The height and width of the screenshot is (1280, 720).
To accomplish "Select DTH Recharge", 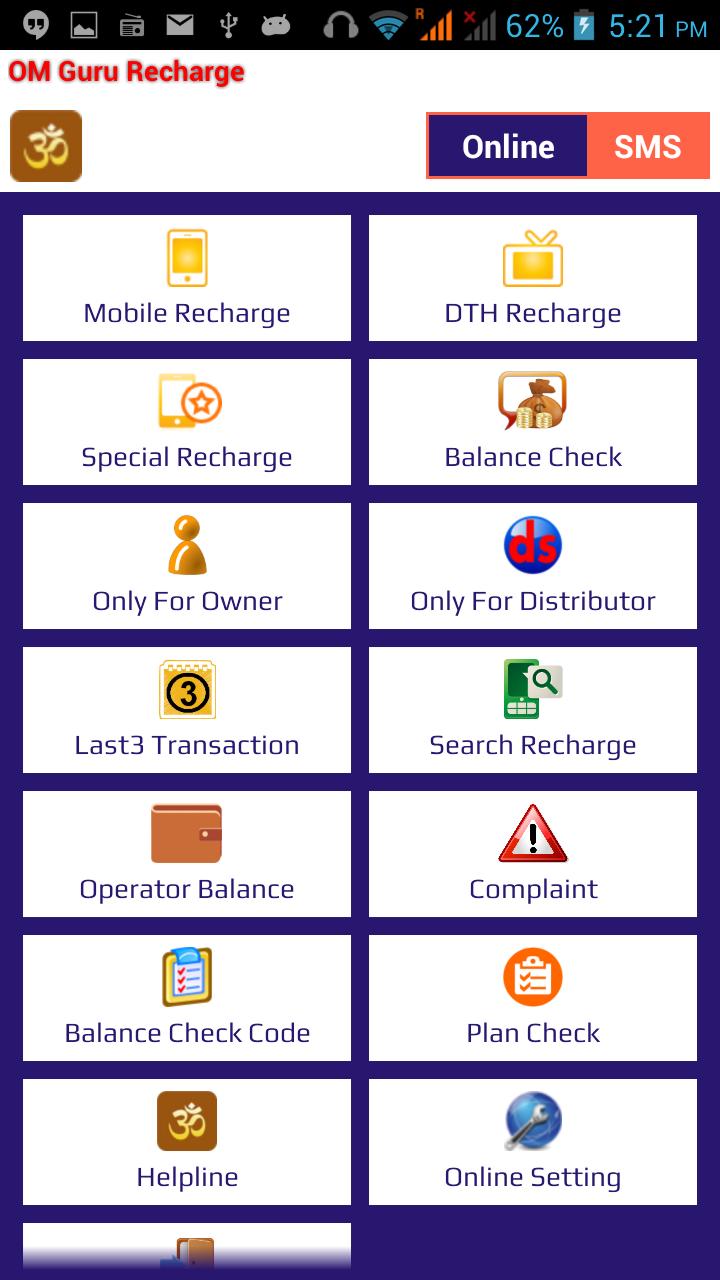I will click(x=532, y=278).
